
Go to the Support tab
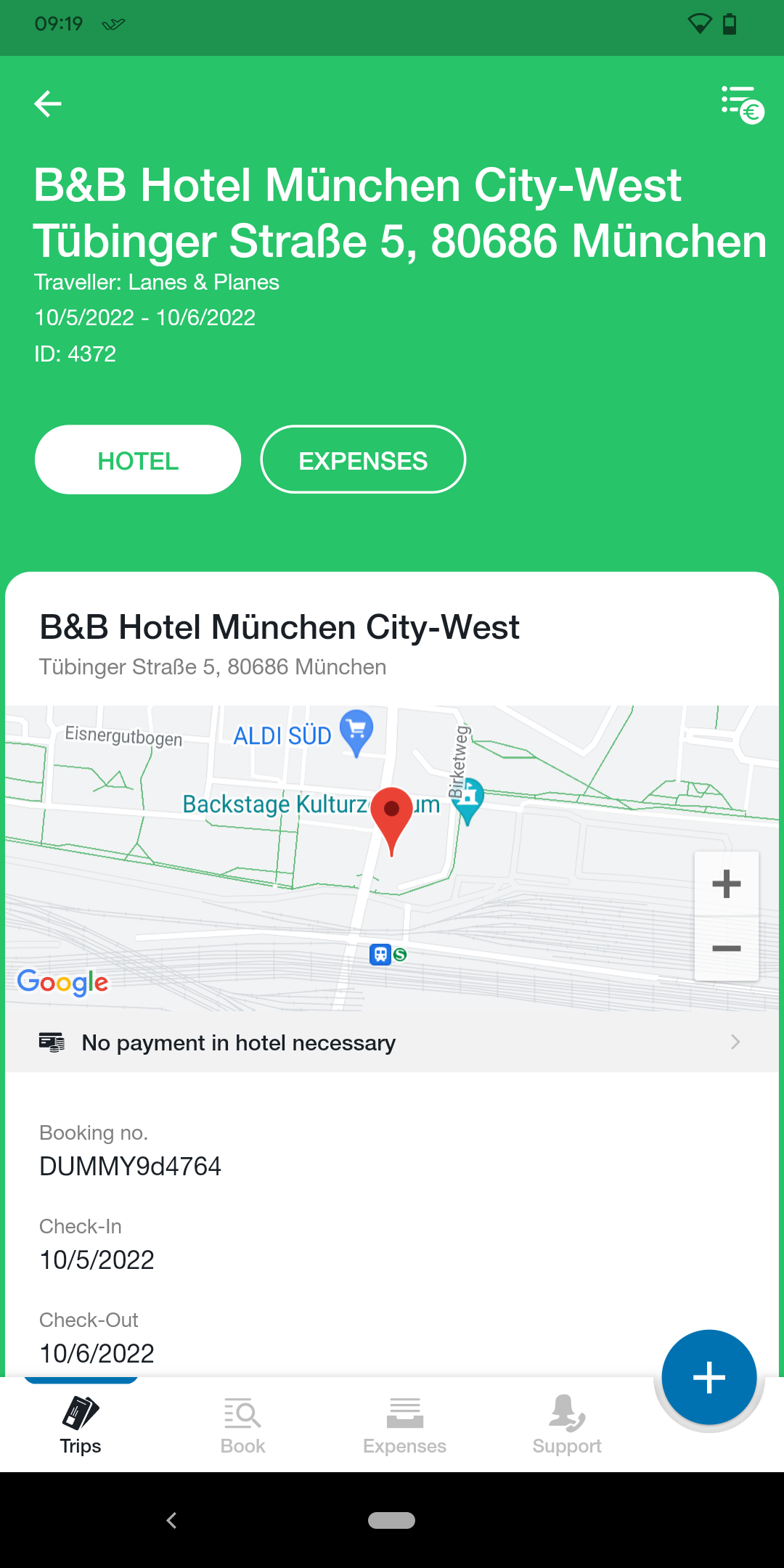point(567,1426)
